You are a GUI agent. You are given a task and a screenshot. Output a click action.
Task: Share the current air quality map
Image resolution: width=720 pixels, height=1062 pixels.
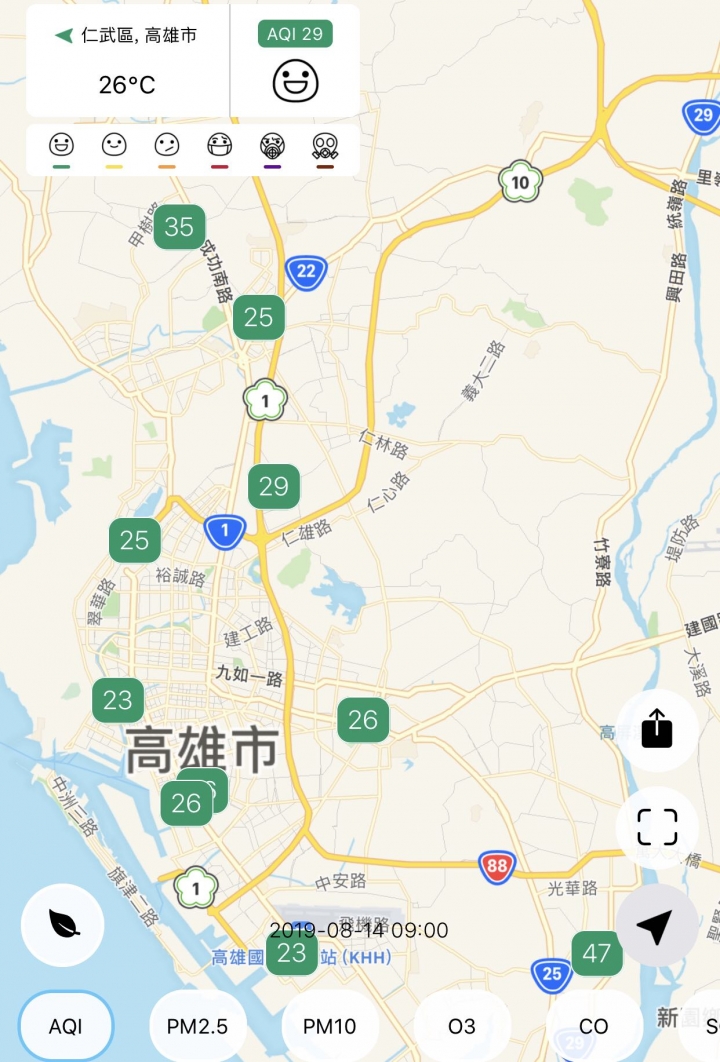click(x=657, y=729)
